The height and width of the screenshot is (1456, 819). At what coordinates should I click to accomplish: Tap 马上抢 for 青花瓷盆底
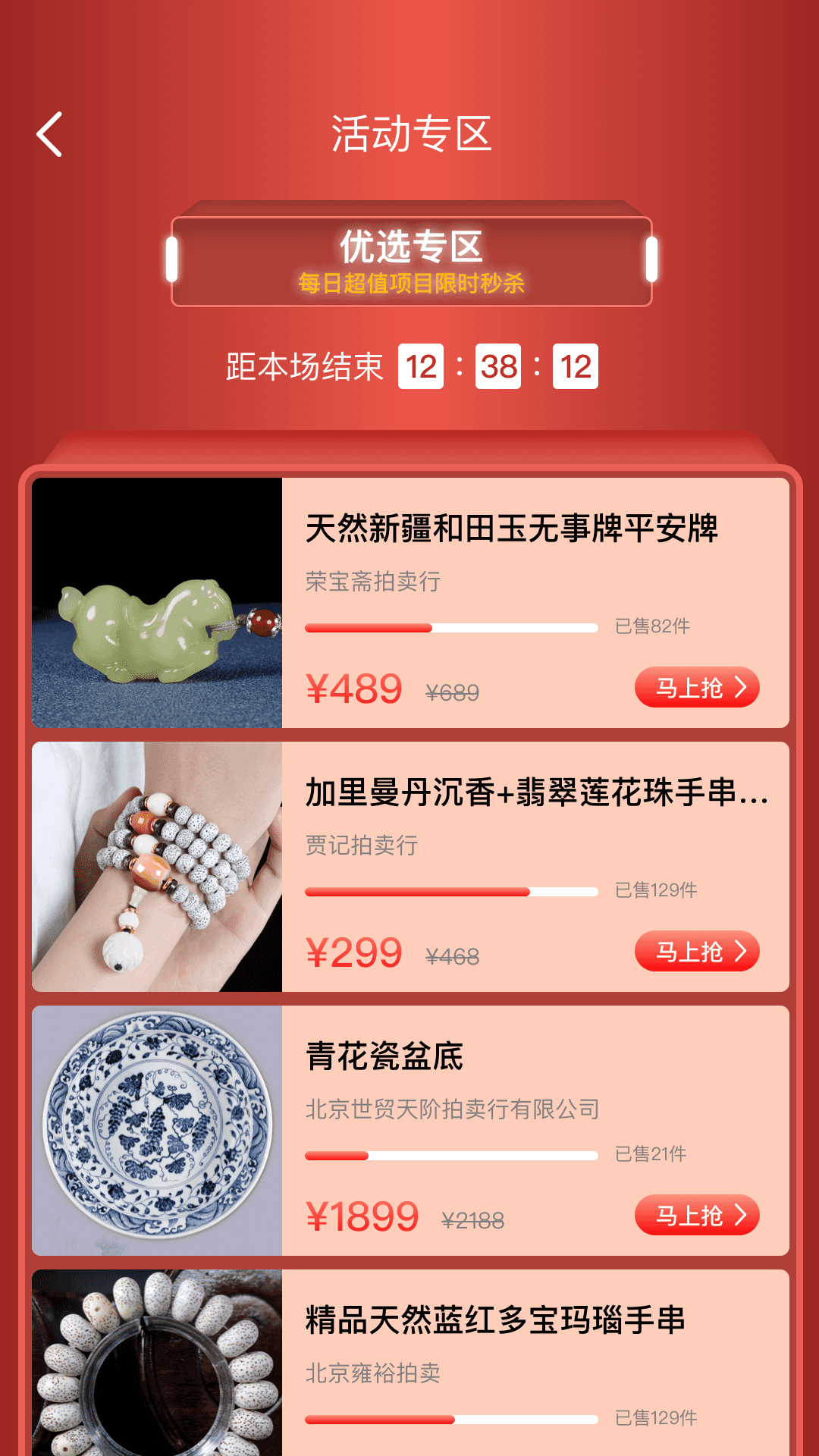point(696,1216)
